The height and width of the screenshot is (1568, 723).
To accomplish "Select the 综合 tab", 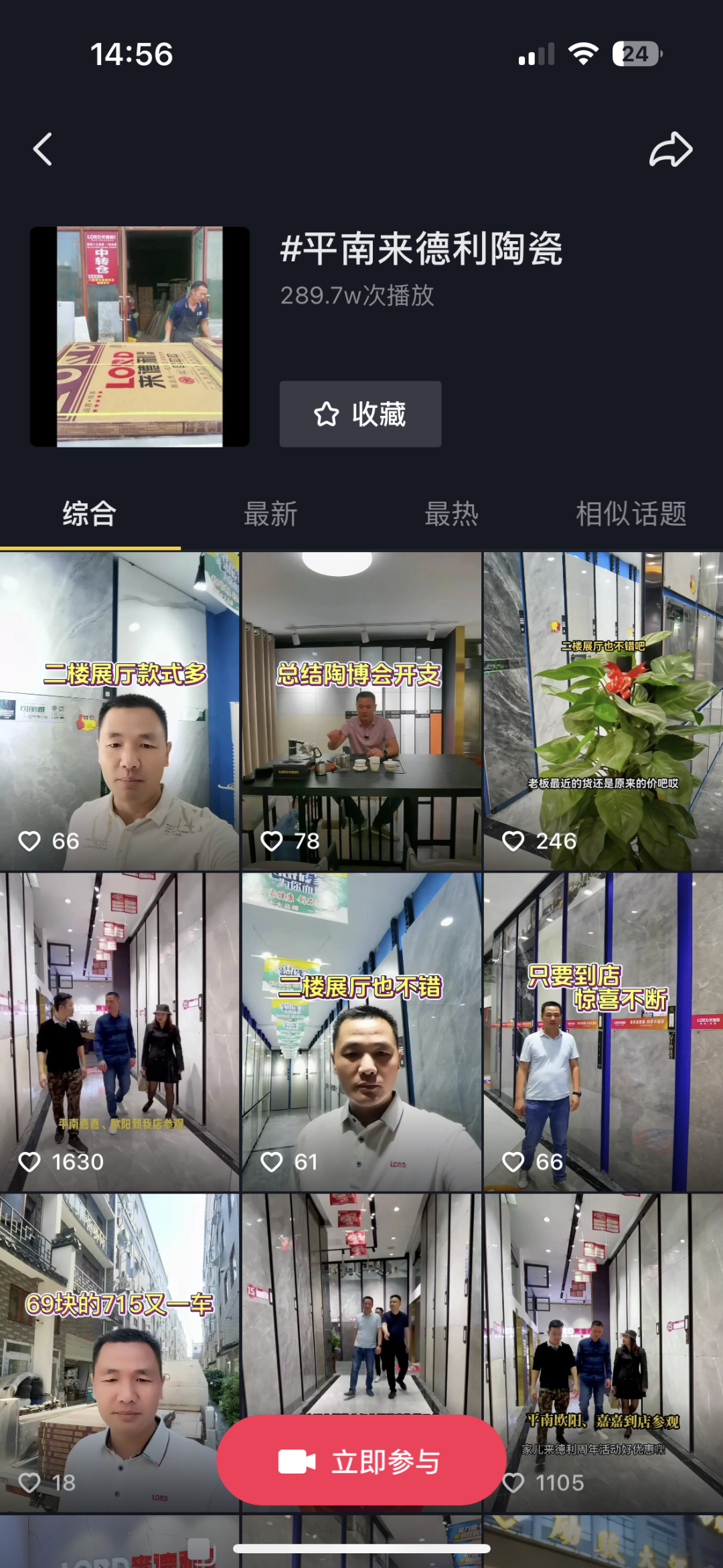I will click(x=90, y=514).
